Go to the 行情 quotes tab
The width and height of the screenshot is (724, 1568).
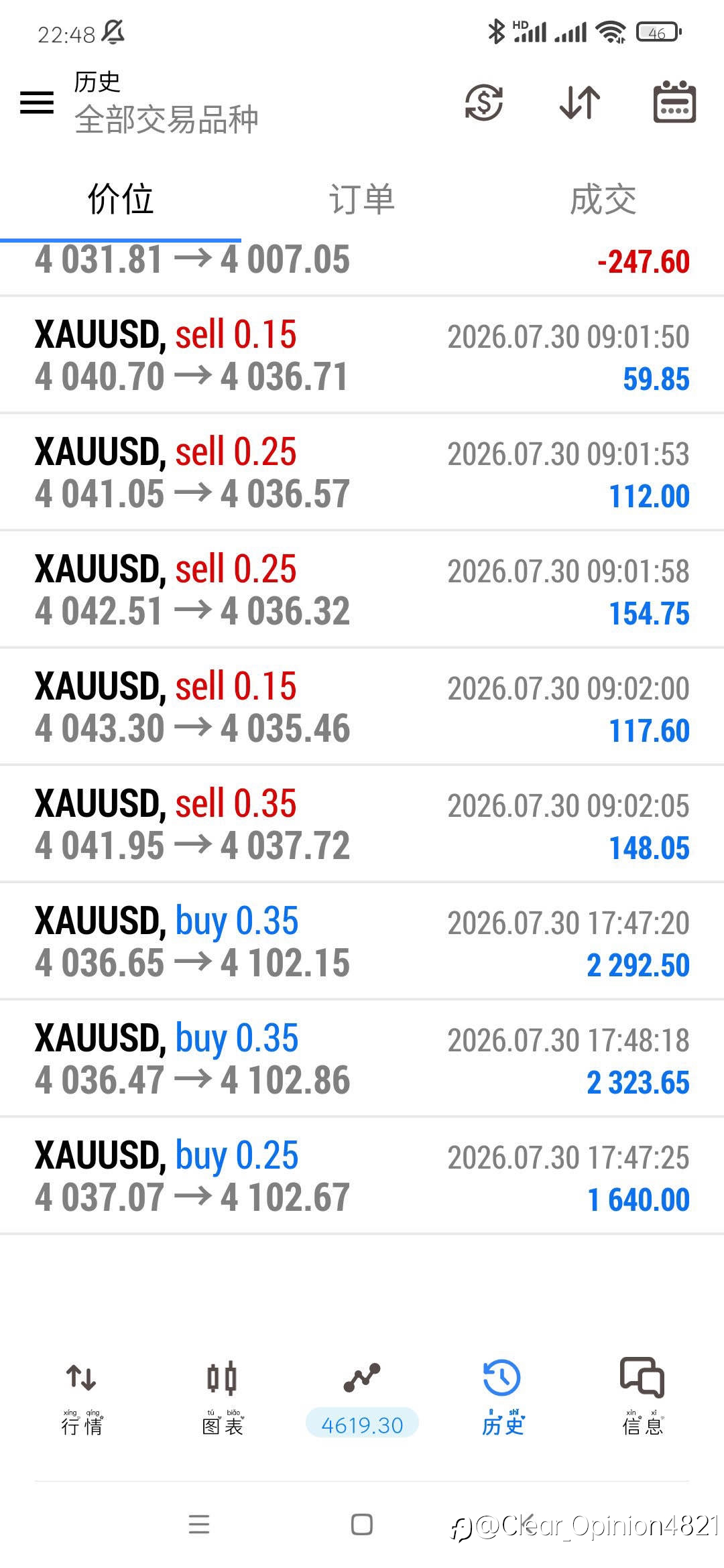point(82,1398)
